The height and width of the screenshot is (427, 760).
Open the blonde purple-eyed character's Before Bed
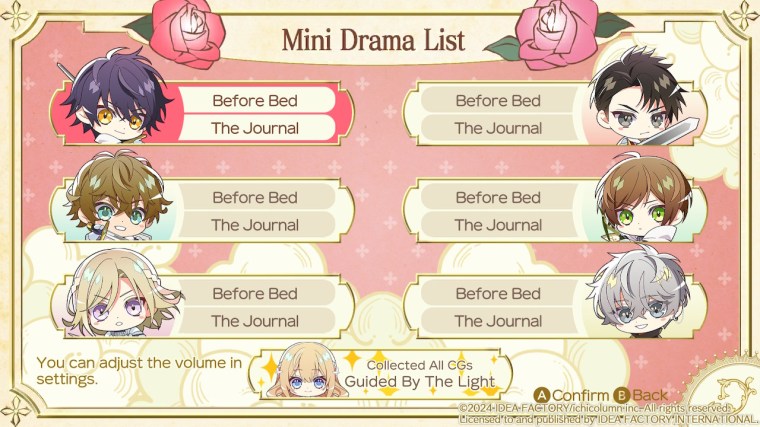point(255,294)
